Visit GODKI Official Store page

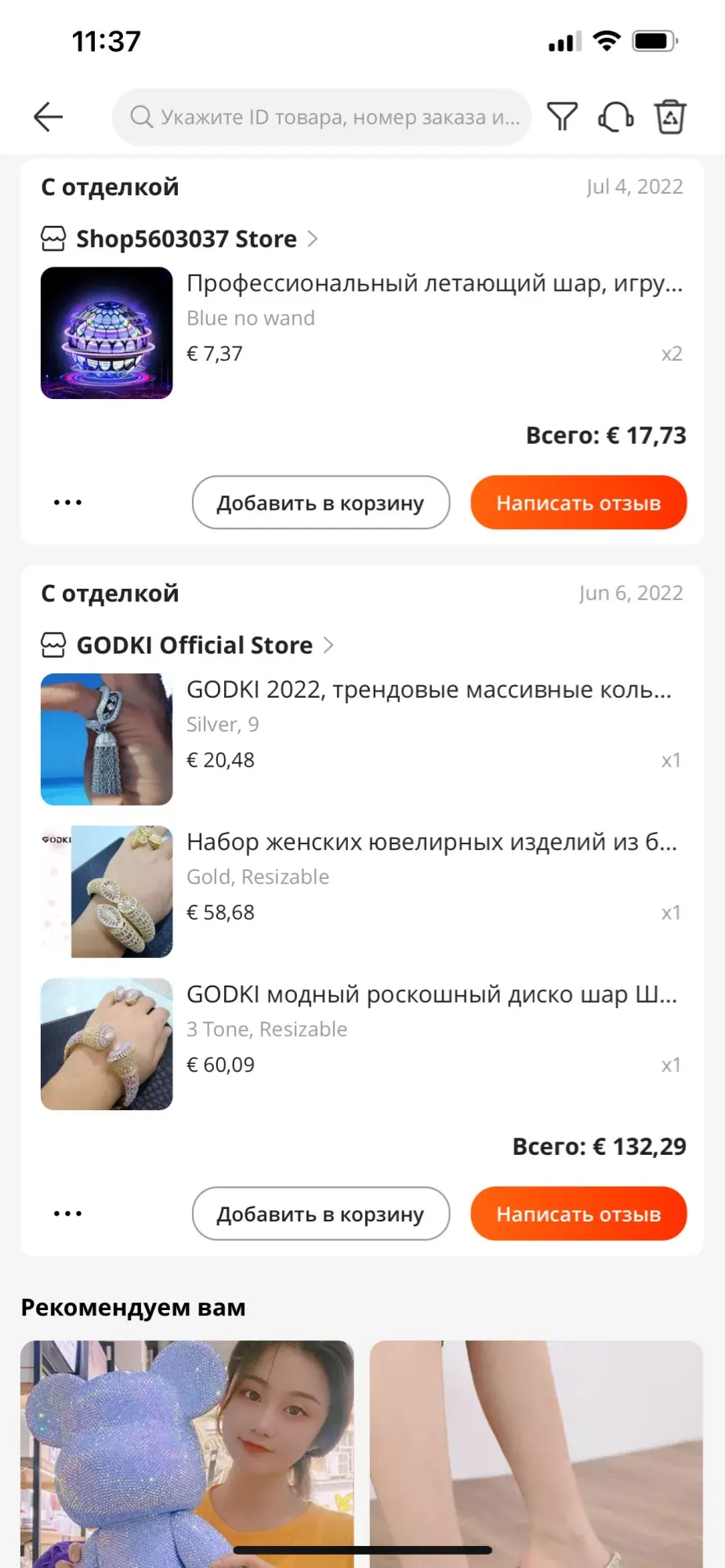pyautogui.click(x=194, y=645)
